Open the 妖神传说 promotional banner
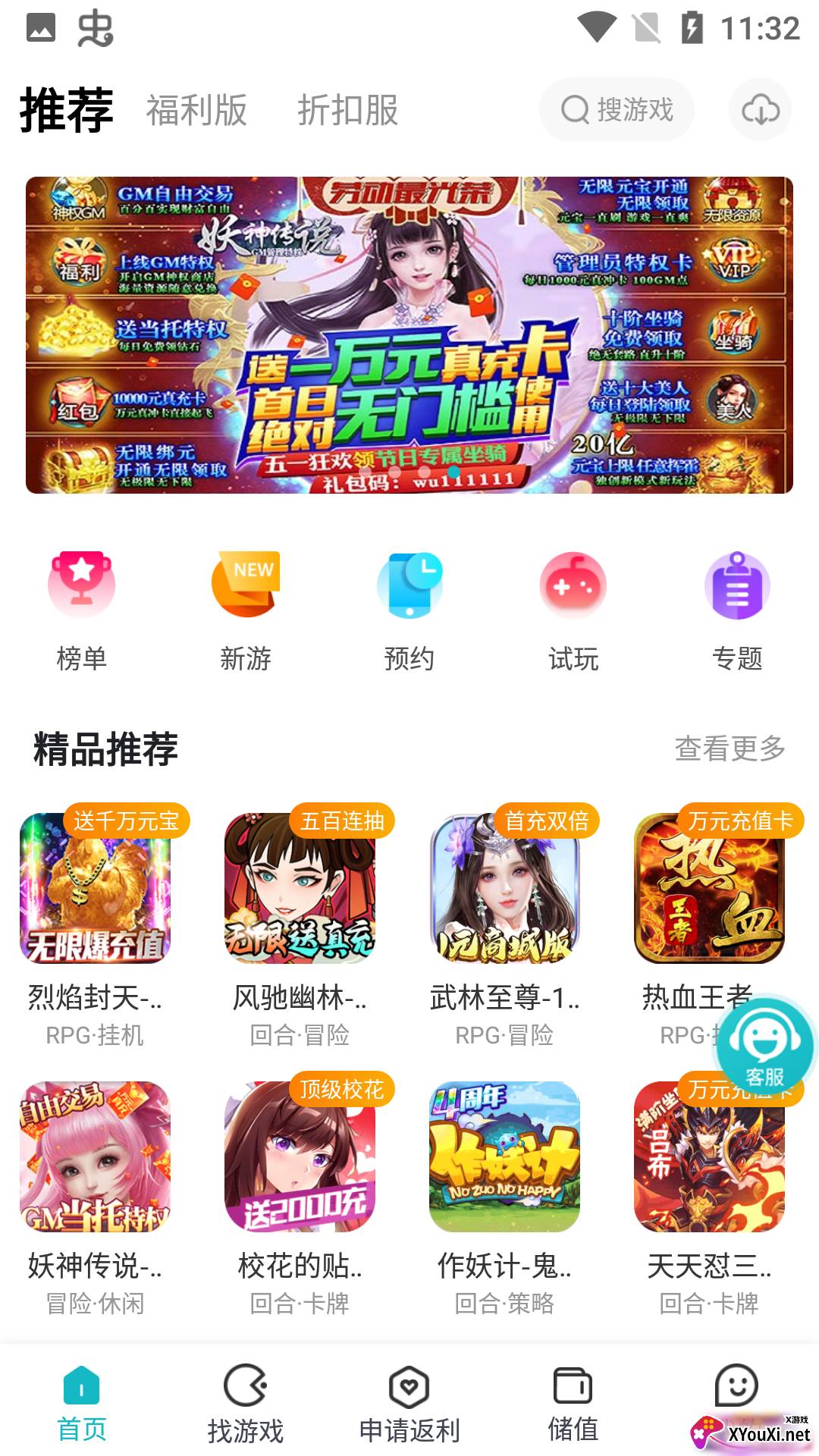Viewport: 819px width, 1456px height. pos(409,335)
